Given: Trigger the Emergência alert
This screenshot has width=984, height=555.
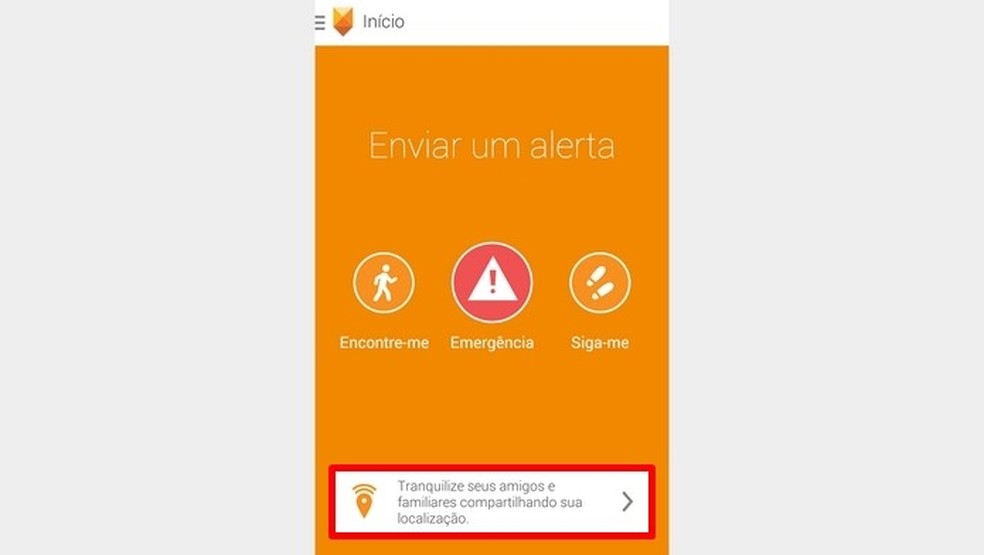Looking at the screenshot, I should click(492, 283).
